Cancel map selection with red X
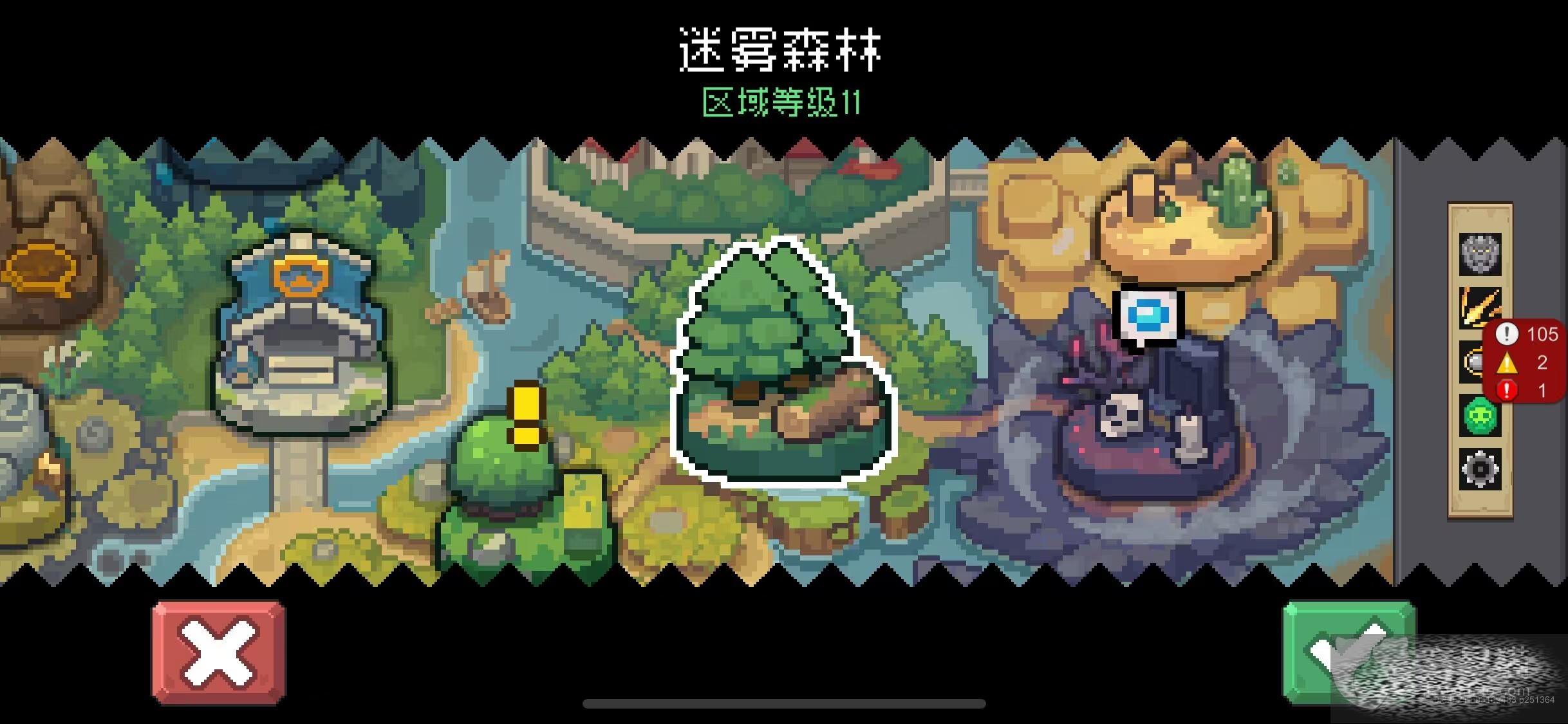Viewport: 1568px width, 724px height. (x=219, y=653)
